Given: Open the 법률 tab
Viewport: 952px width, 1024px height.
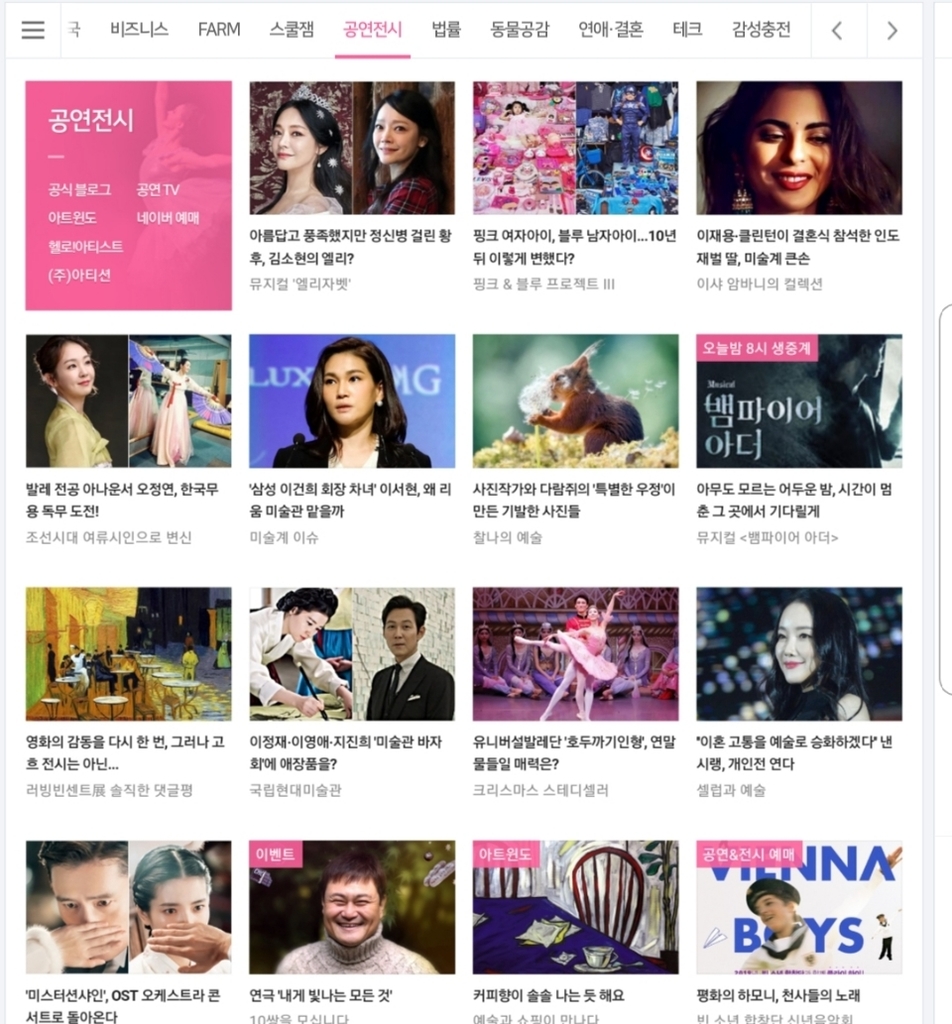Looking at the screenshot, I should 446,30.
